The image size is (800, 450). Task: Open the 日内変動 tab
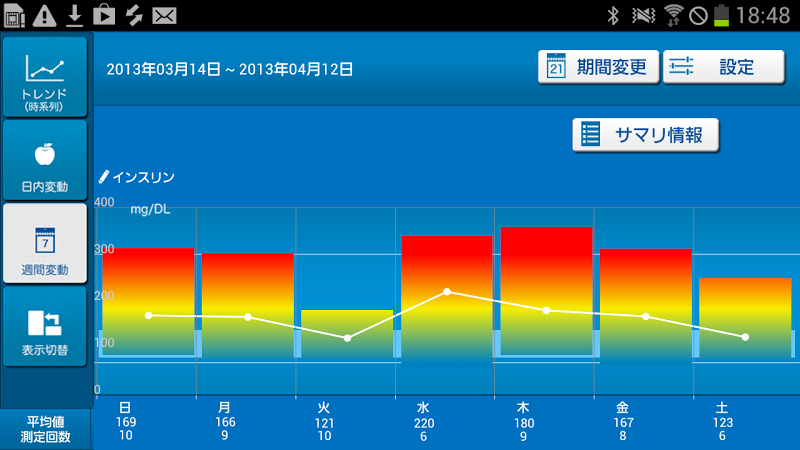point(45,160)
